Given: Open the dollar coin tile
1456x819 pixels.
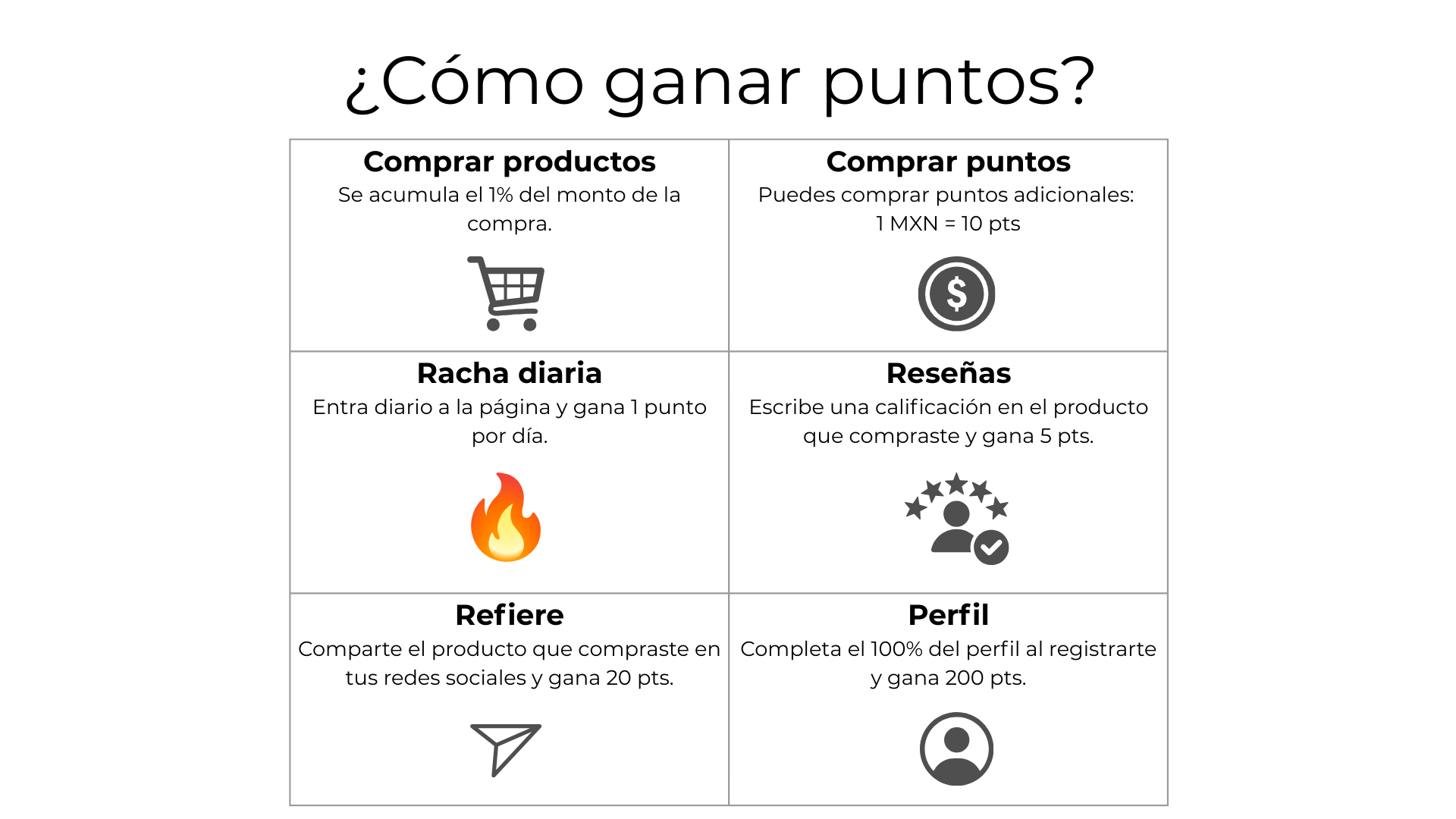Looking at the screenshot, I should (x=956, y=293).
